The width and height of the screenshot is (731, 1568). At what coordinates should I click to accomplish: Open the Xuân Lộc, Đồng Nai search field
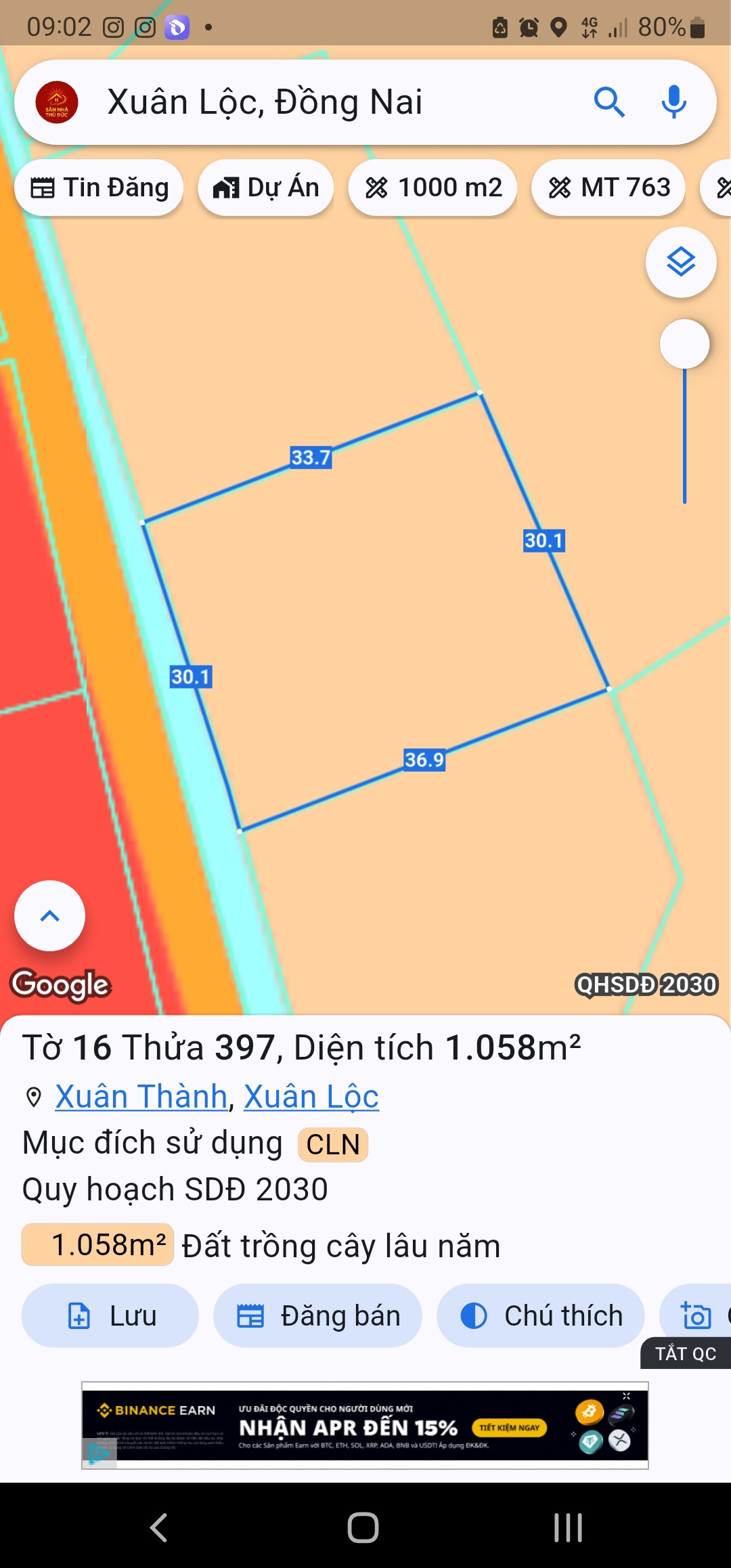pyautogui.click(x=325, y=103)
